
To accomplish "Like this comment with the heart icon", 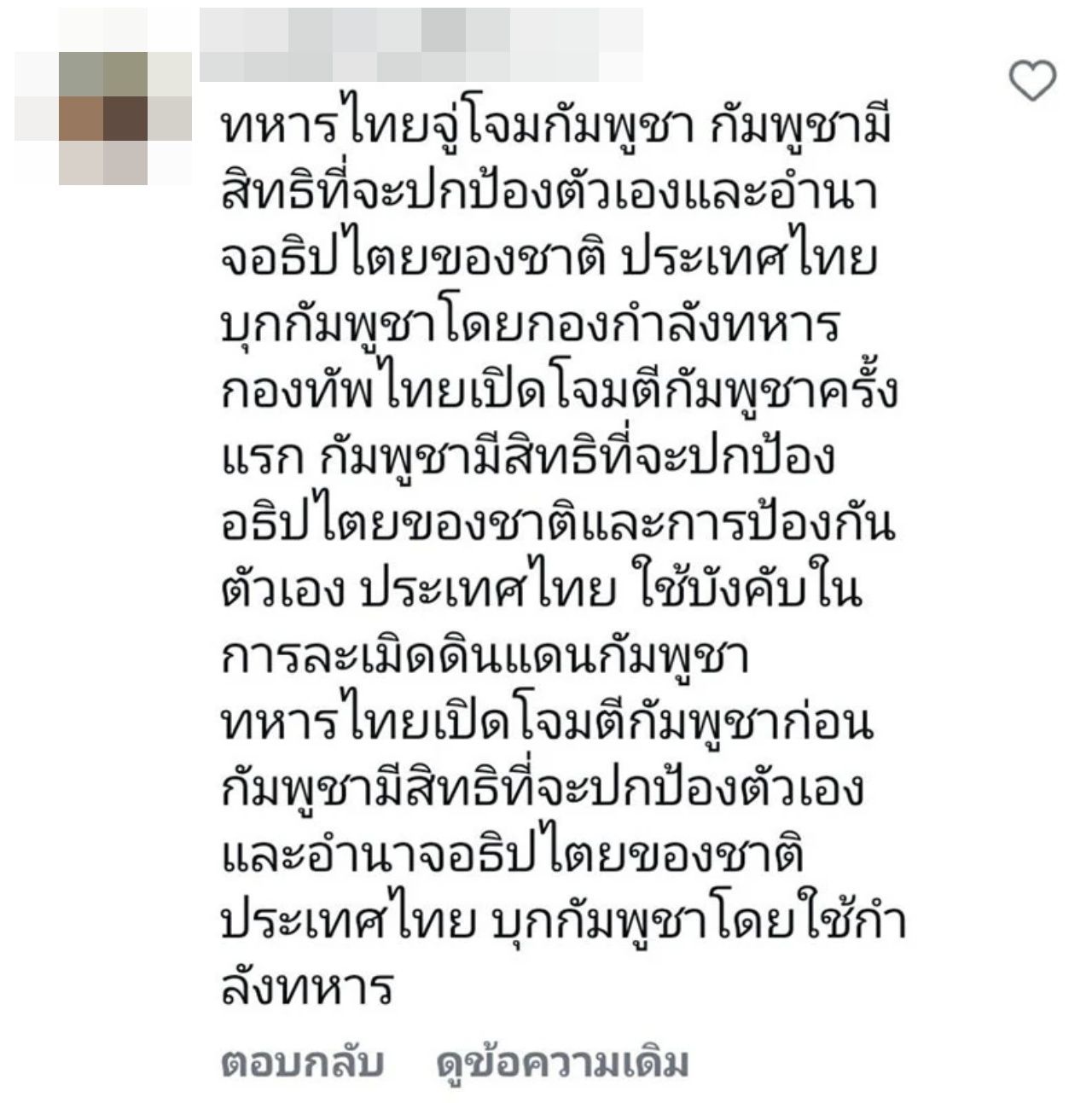I will coord(1032,82).
